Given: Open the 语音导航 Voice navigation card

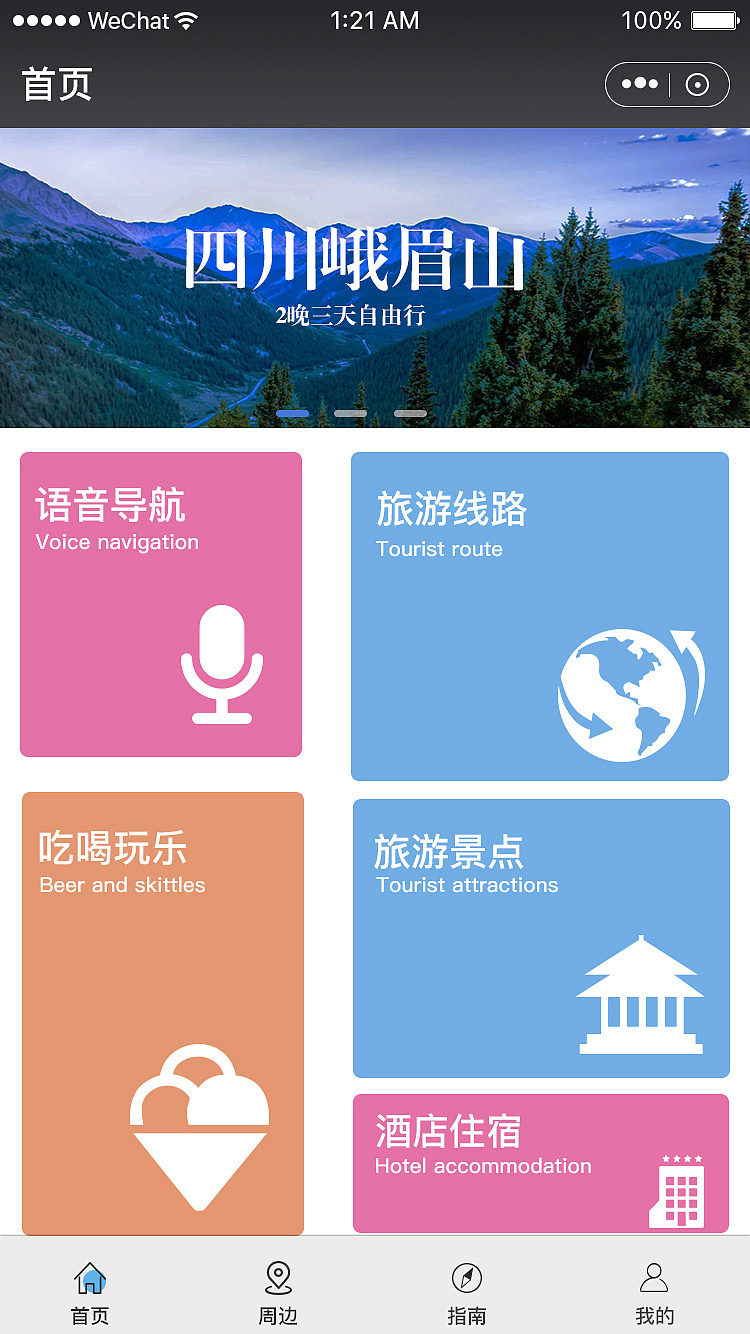Looking at the screenshot, I should (x=161, y=604).
